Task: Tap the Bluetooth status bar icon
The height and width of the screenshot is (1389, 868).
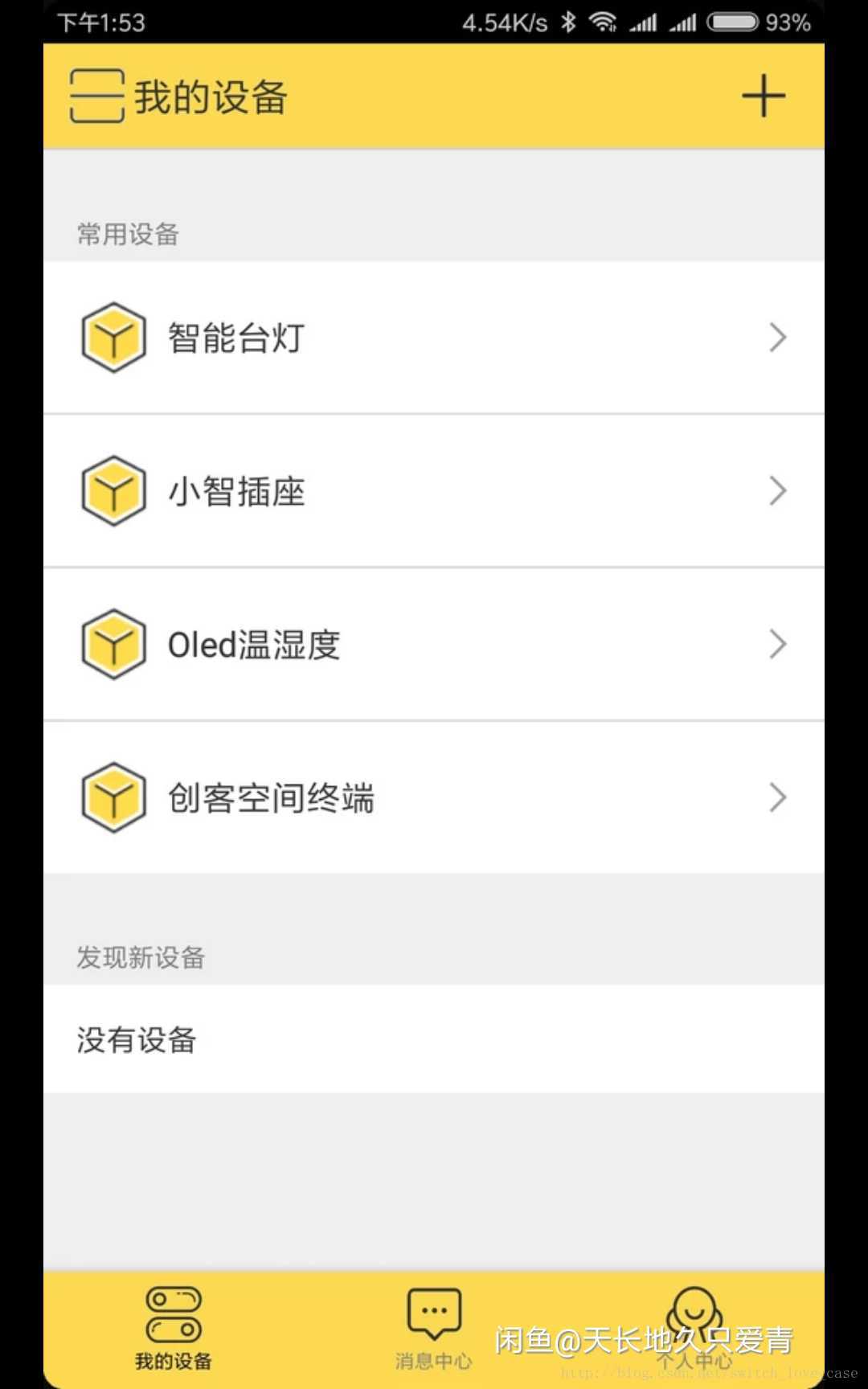Action: pos(570,23)
